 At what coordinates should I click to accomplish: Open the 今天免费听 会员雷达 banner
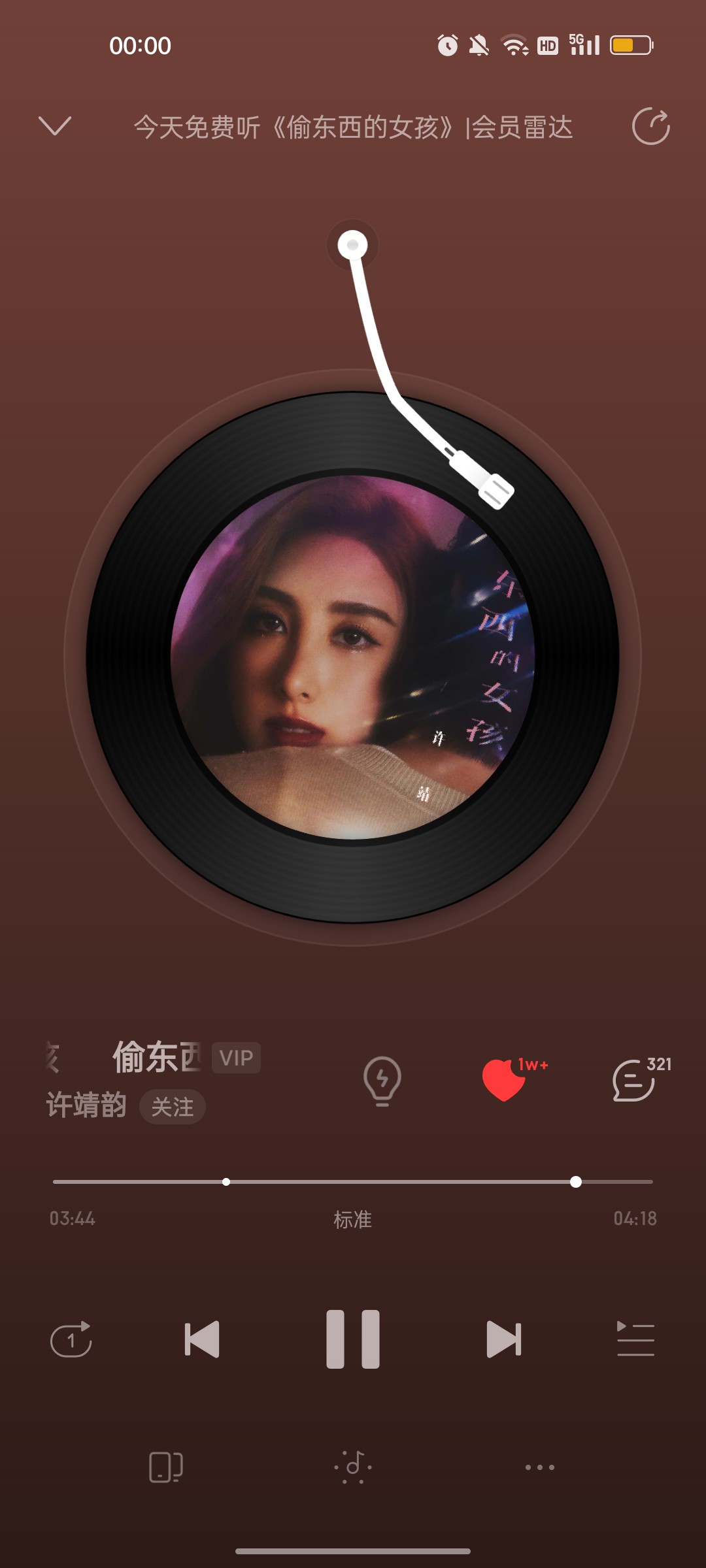pyautogui.click(x=353, y=127)
